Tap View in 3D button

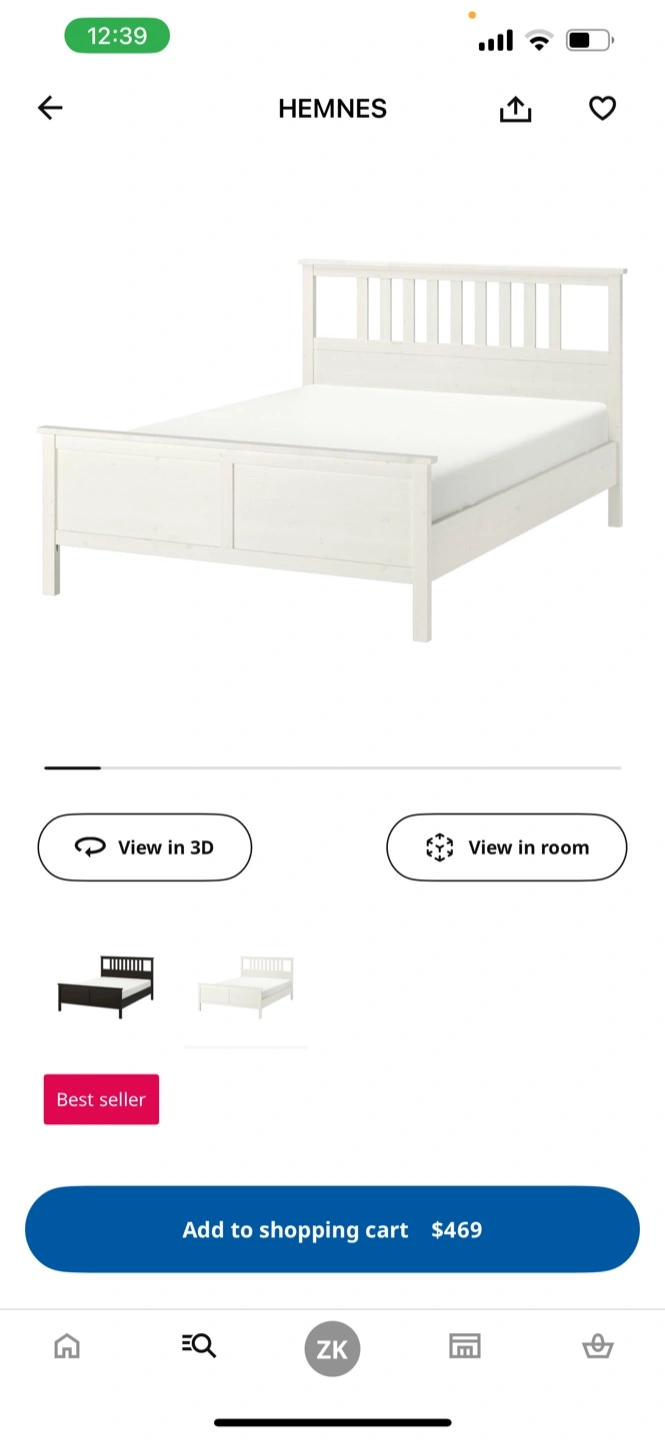[x=145, y=847]
